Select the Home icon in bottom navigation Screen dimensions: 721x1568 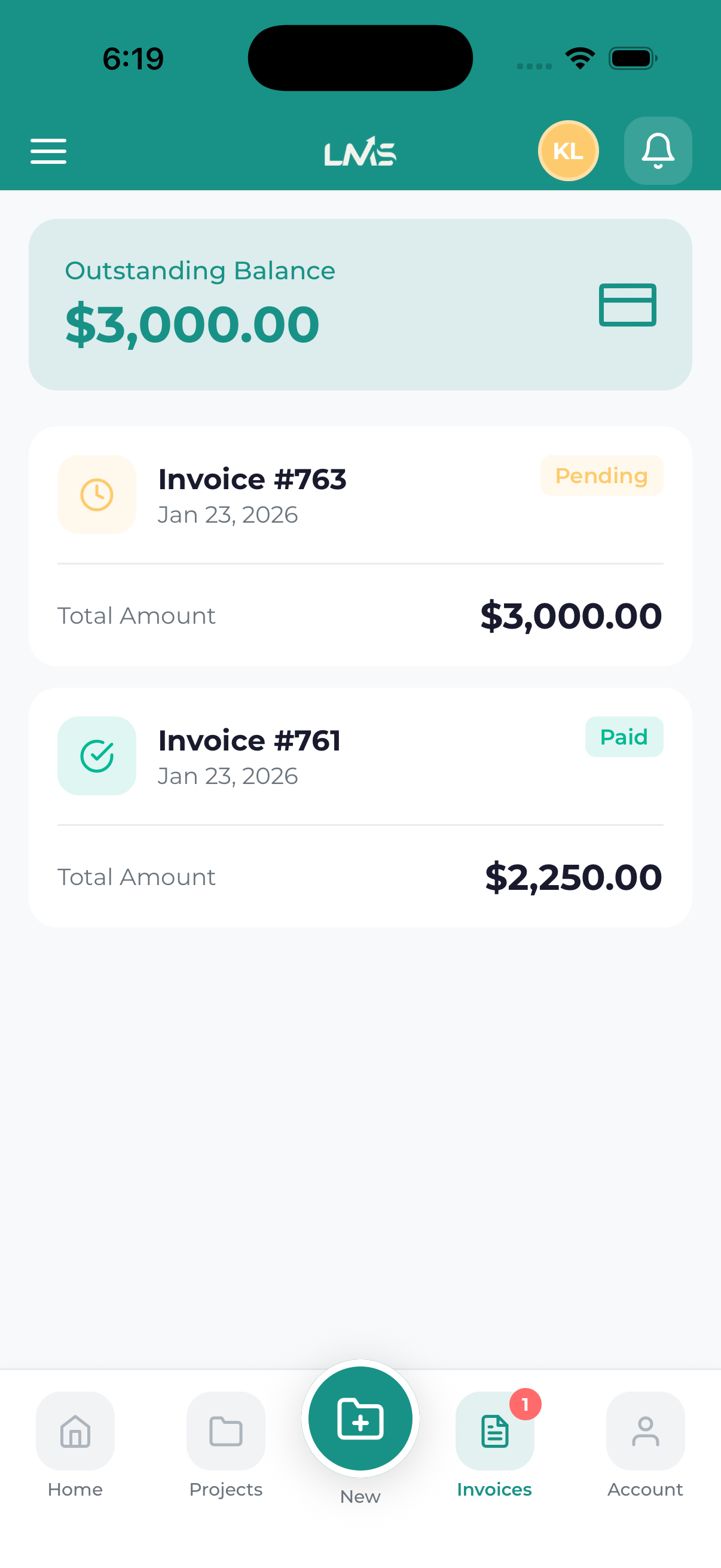click(75, 1432)
